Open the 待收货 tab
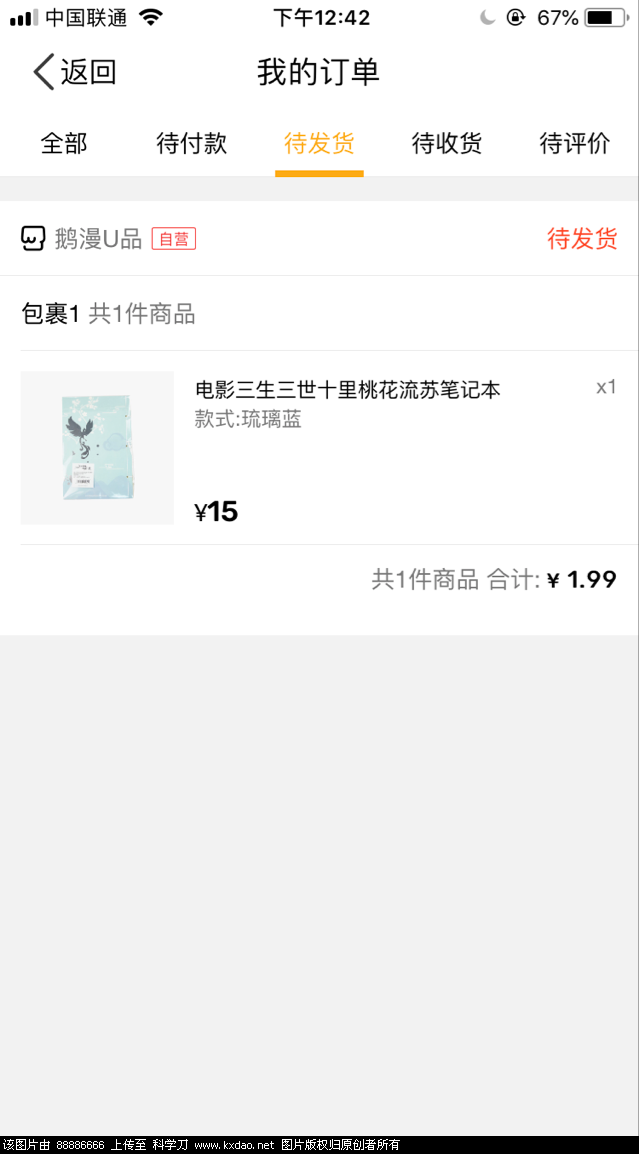Image resolution: width=639 pixels, height=1154 pixels. coord(447,144)
